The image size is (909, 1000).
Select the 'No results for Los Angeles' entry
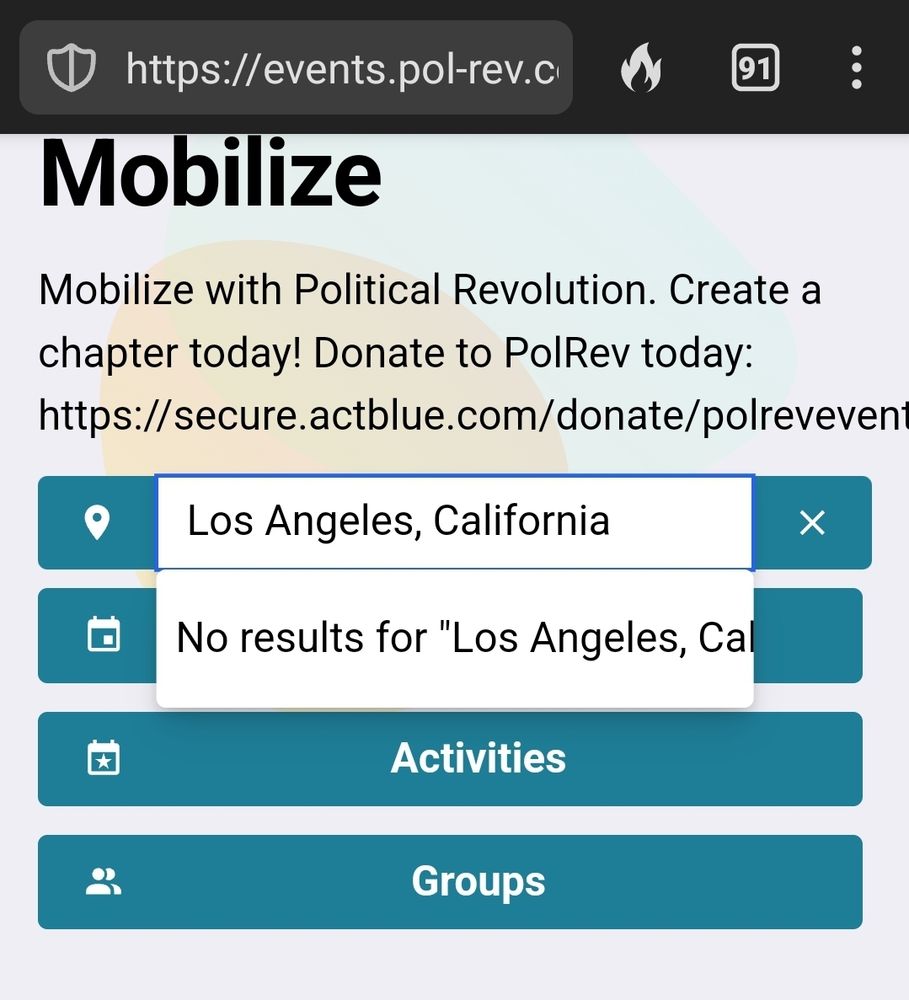[454, 636]
